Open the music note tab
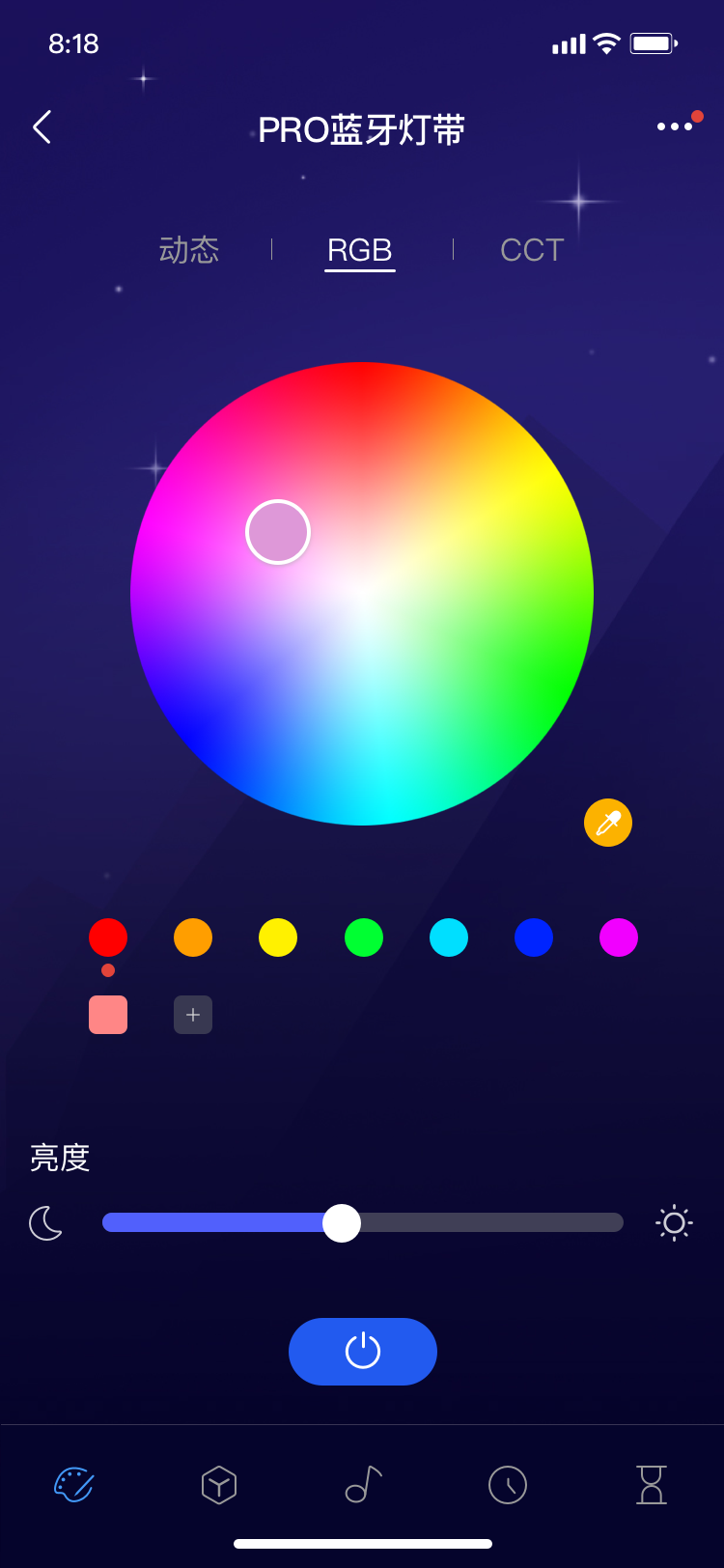This screenshot has width=724, height=1568. [x=363, y=1485]
